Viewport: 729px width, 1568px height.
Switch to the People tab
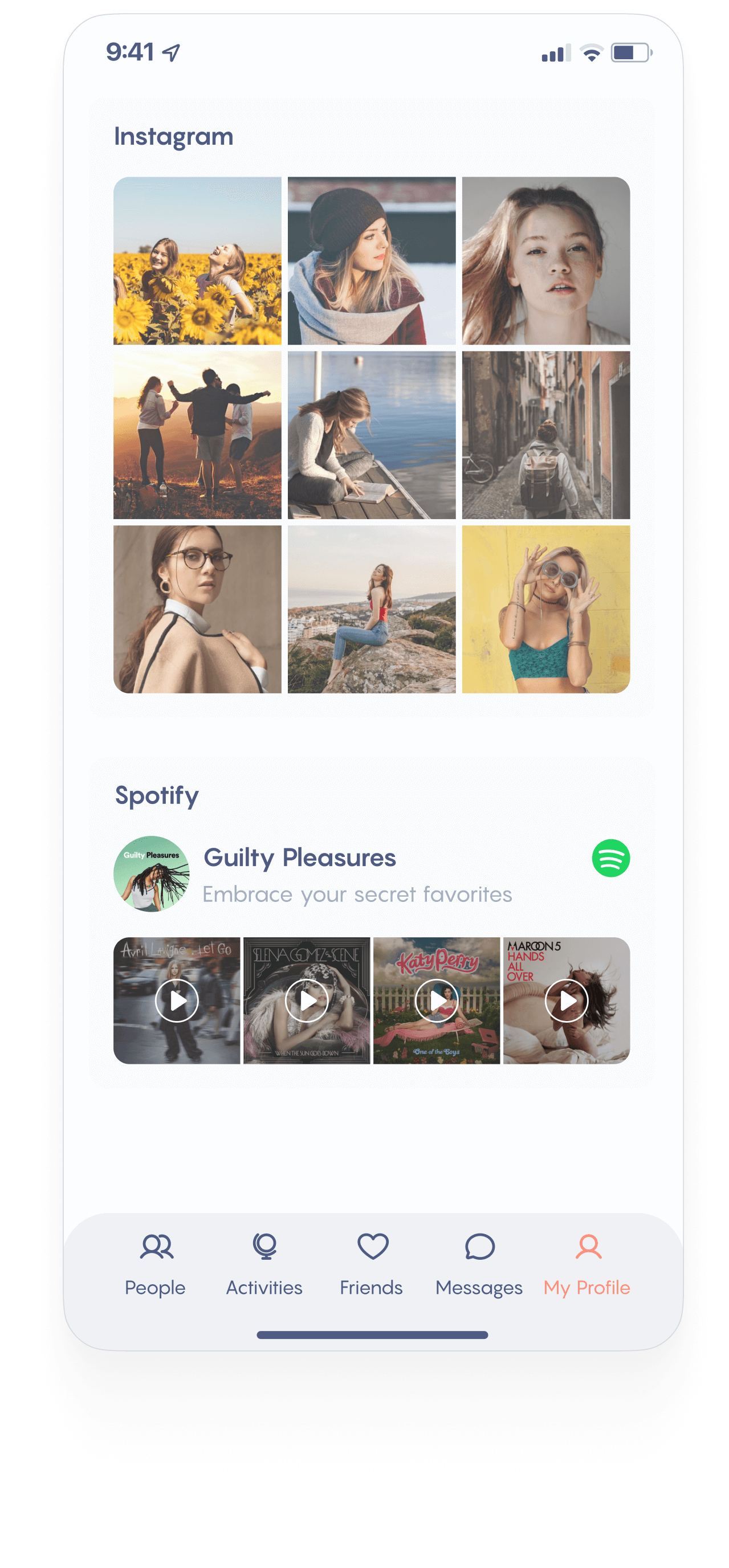click(x=156, y=1265)
